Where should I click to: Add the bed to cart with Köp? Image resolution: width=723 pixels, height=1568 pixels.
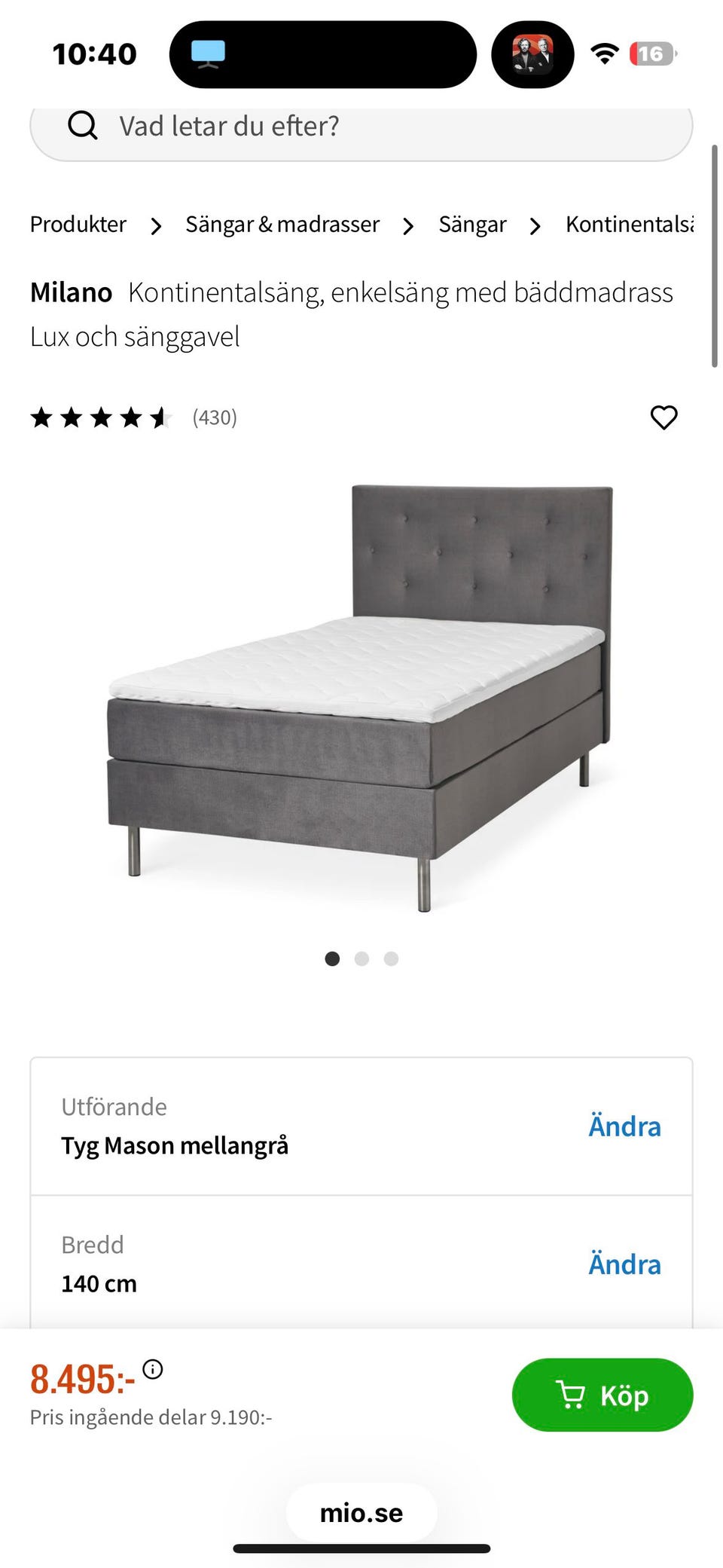click(x=602, y=1395)
